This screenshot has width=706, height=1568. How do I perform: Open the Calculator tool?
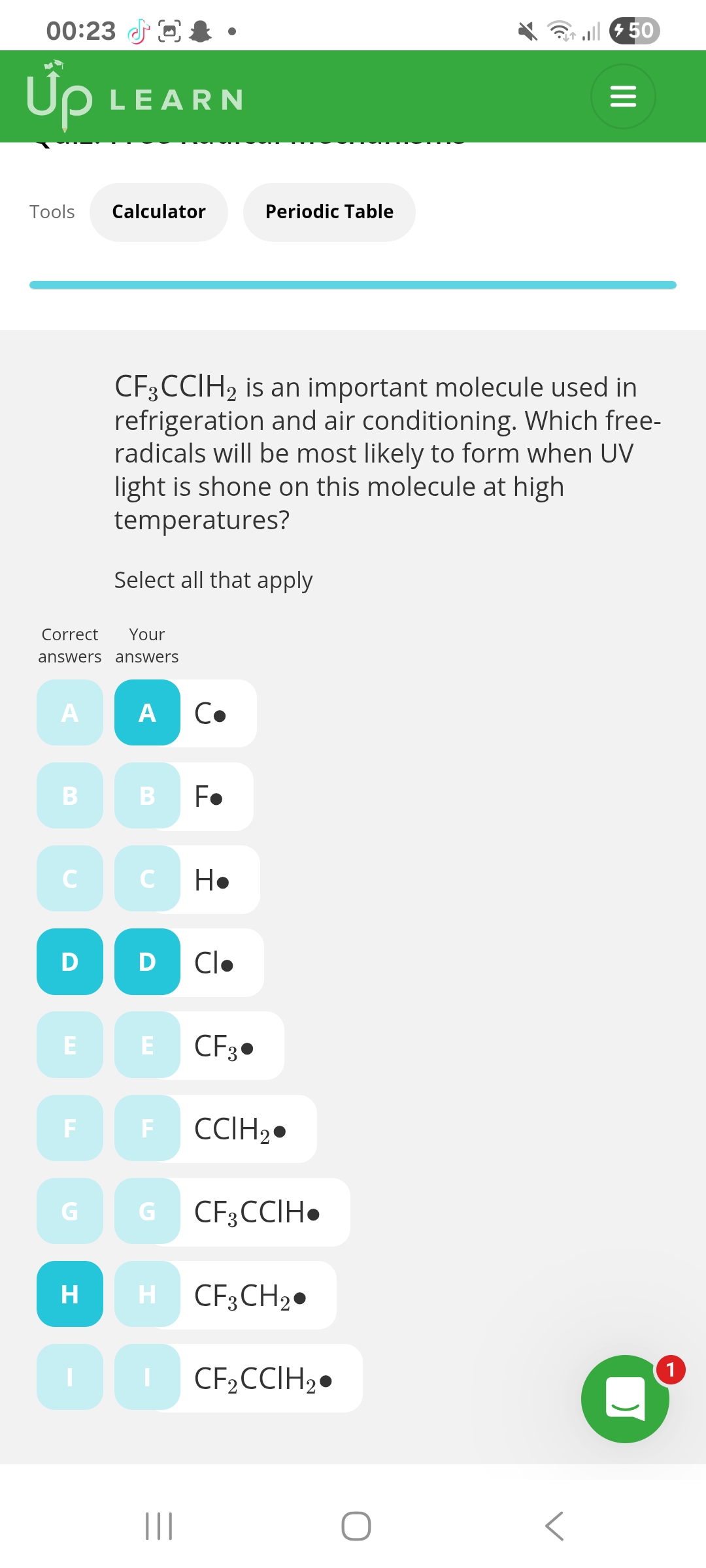point(159,212)
